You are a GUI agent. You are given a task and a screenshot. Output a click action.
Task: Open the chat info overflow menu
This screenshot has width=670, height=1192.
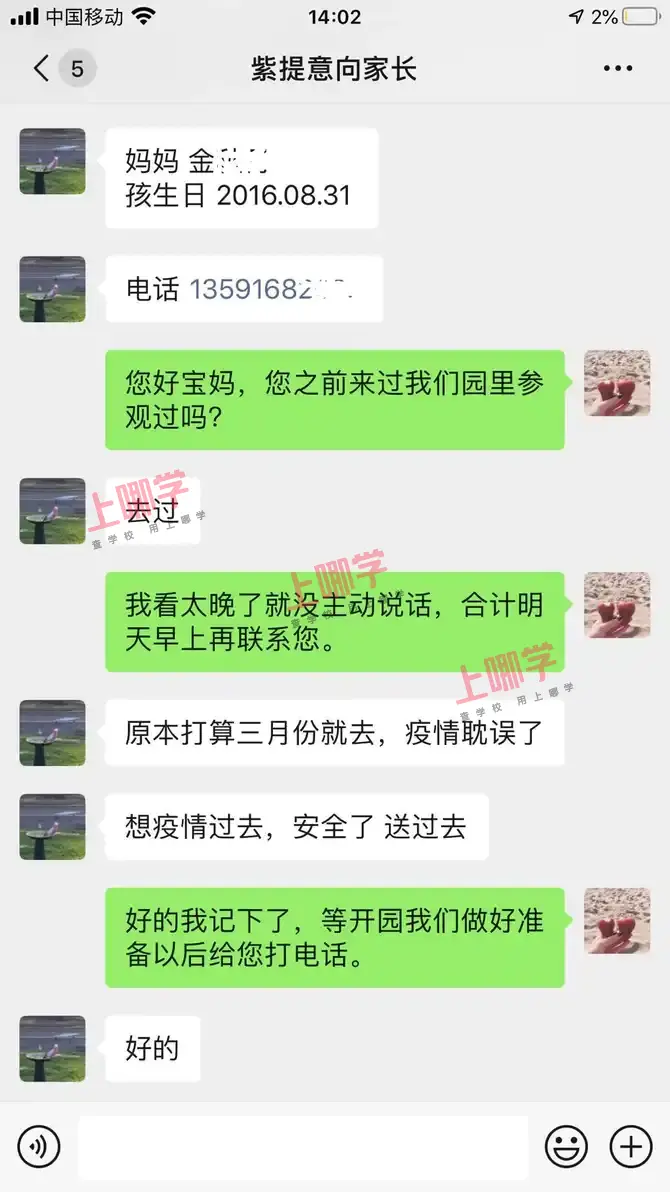617,69
